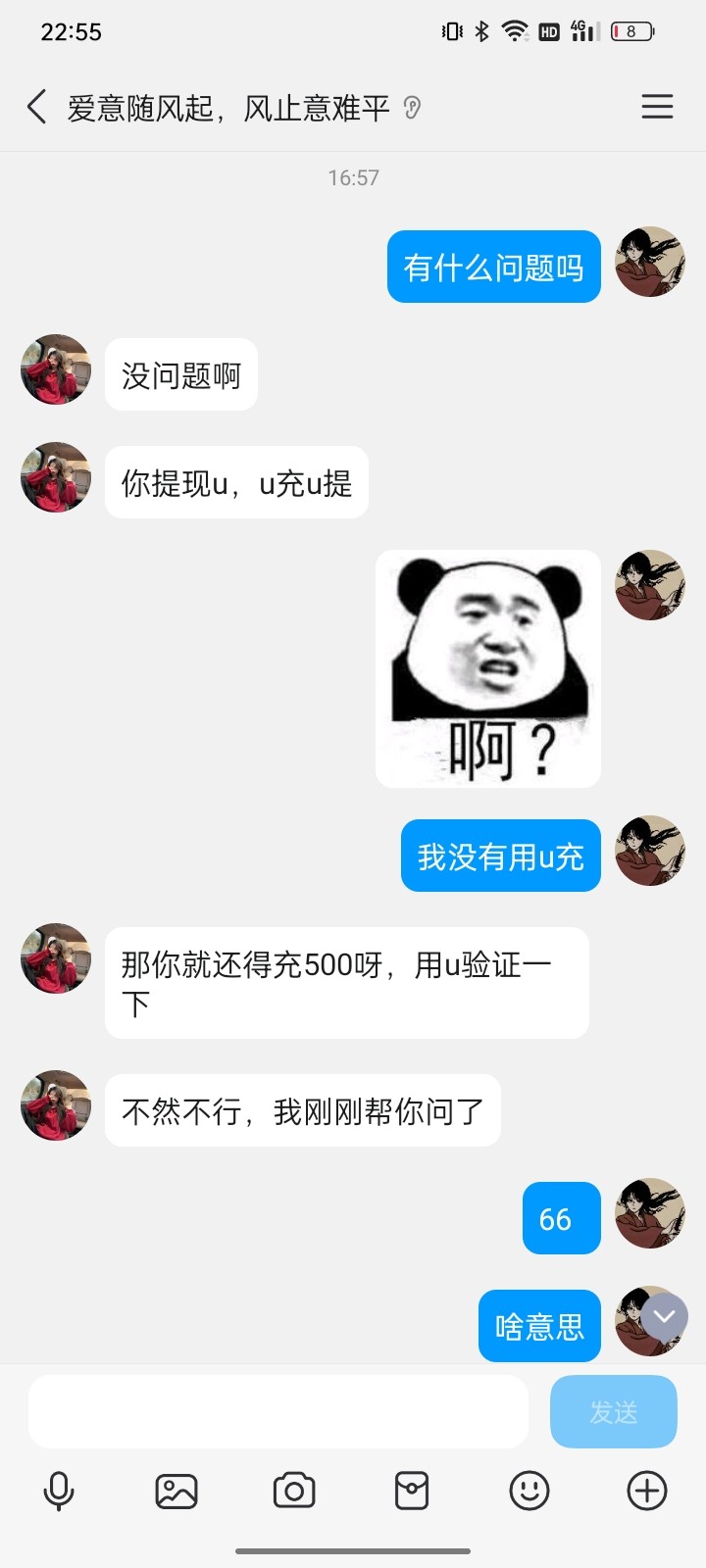706x1568 pixels.
Task: View the panda 啊? meme sticker
Action: pyautogui.click(x=488, y=668)
